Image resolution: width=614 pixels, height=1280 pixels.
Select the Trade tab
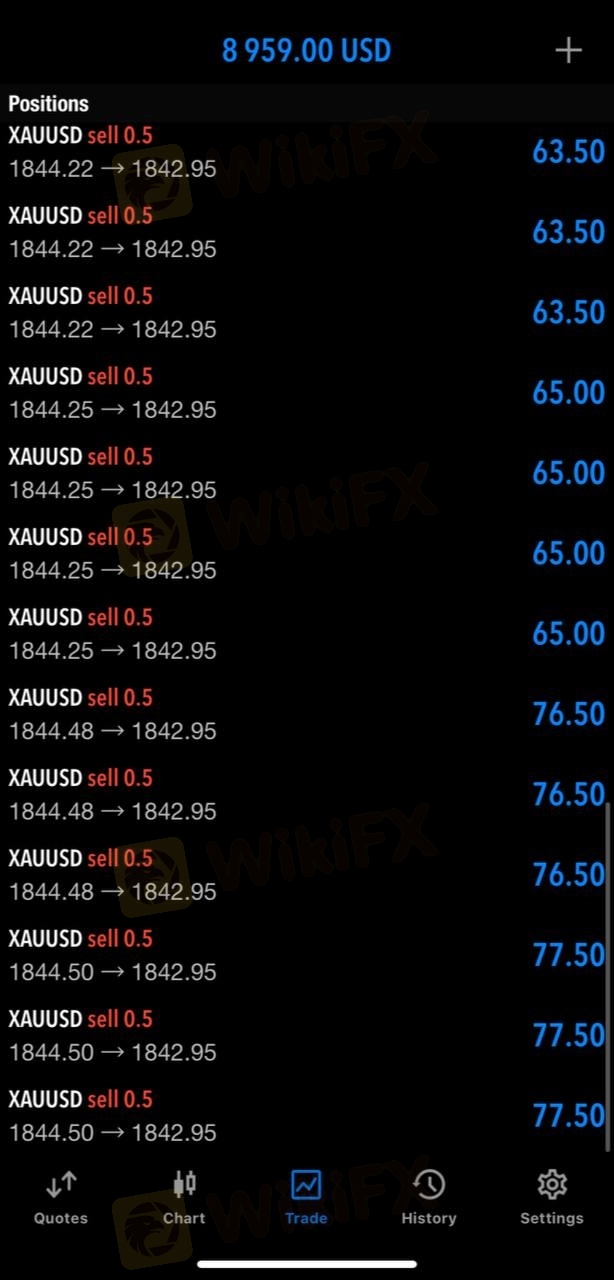tap(306, 1197)
